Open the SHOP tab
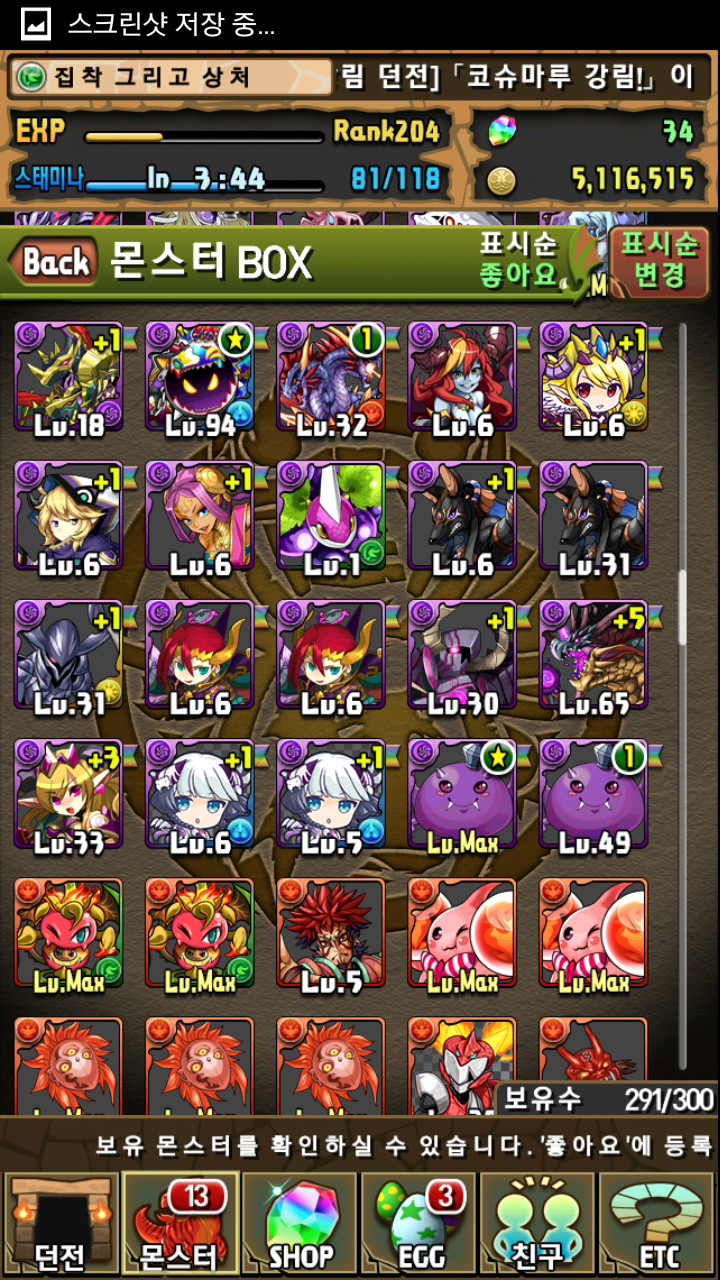The image size is (720, 1280). (x=300, y=1225)
